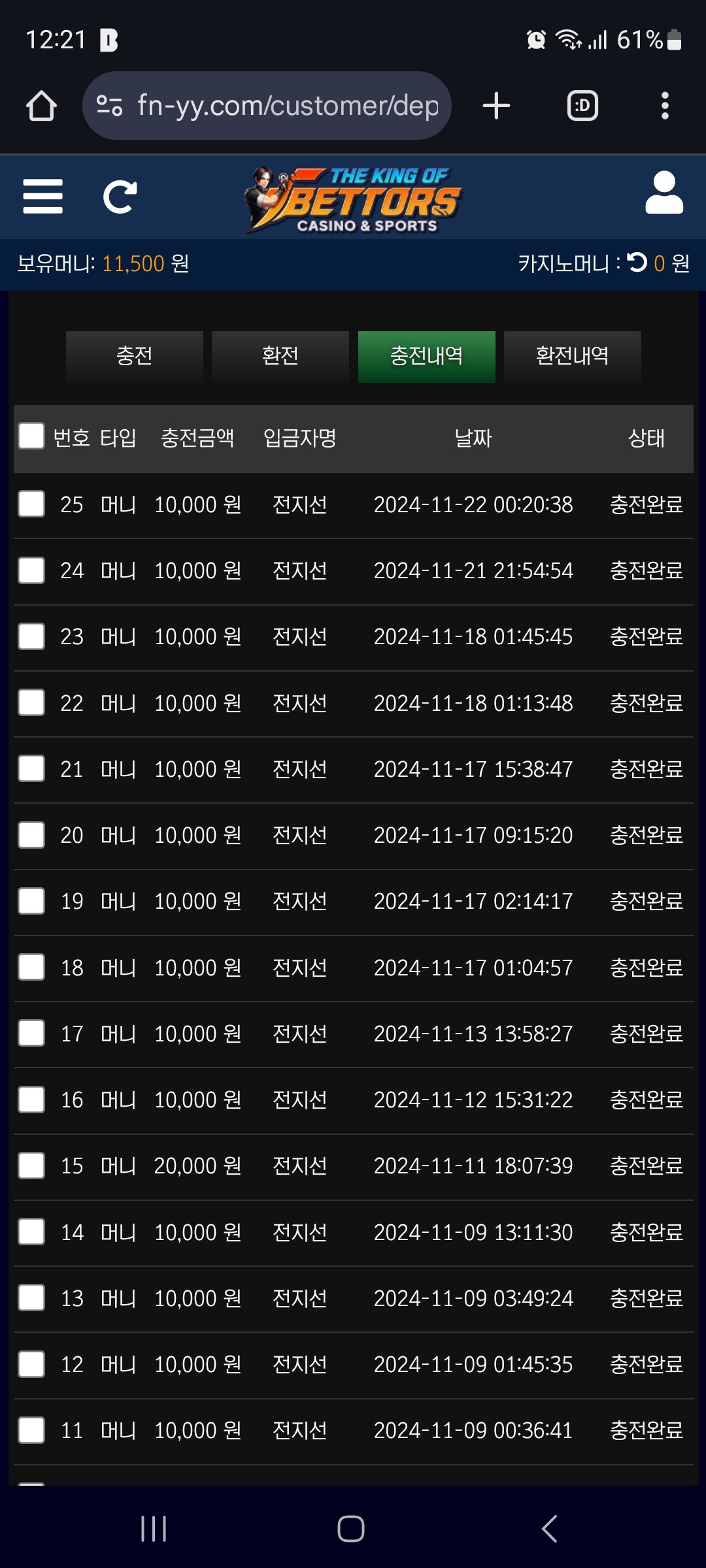Switch to the 환전 tab
This screenshot has width=706, height=1568.
[280, 356]
